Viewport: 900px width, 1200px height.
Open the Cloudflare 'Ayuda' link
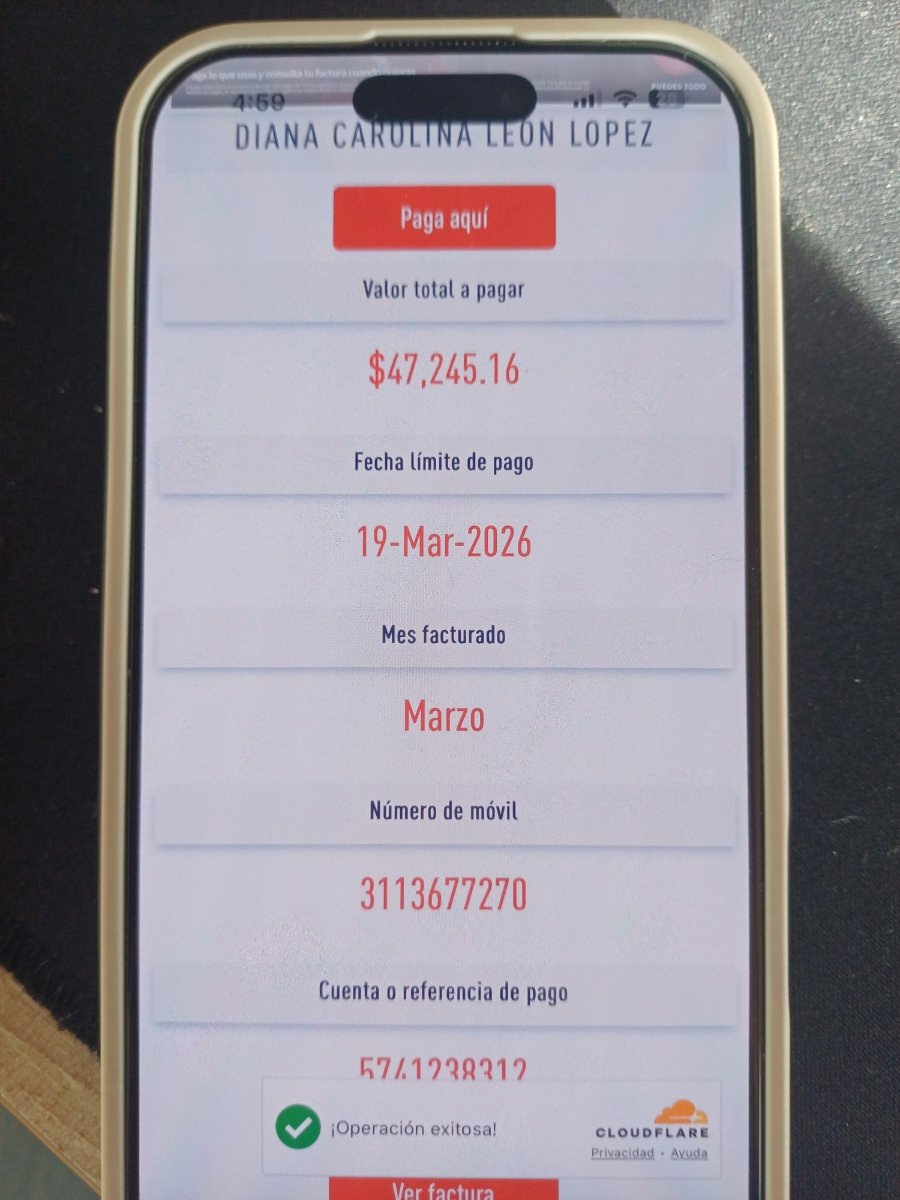click(688, 1153)
